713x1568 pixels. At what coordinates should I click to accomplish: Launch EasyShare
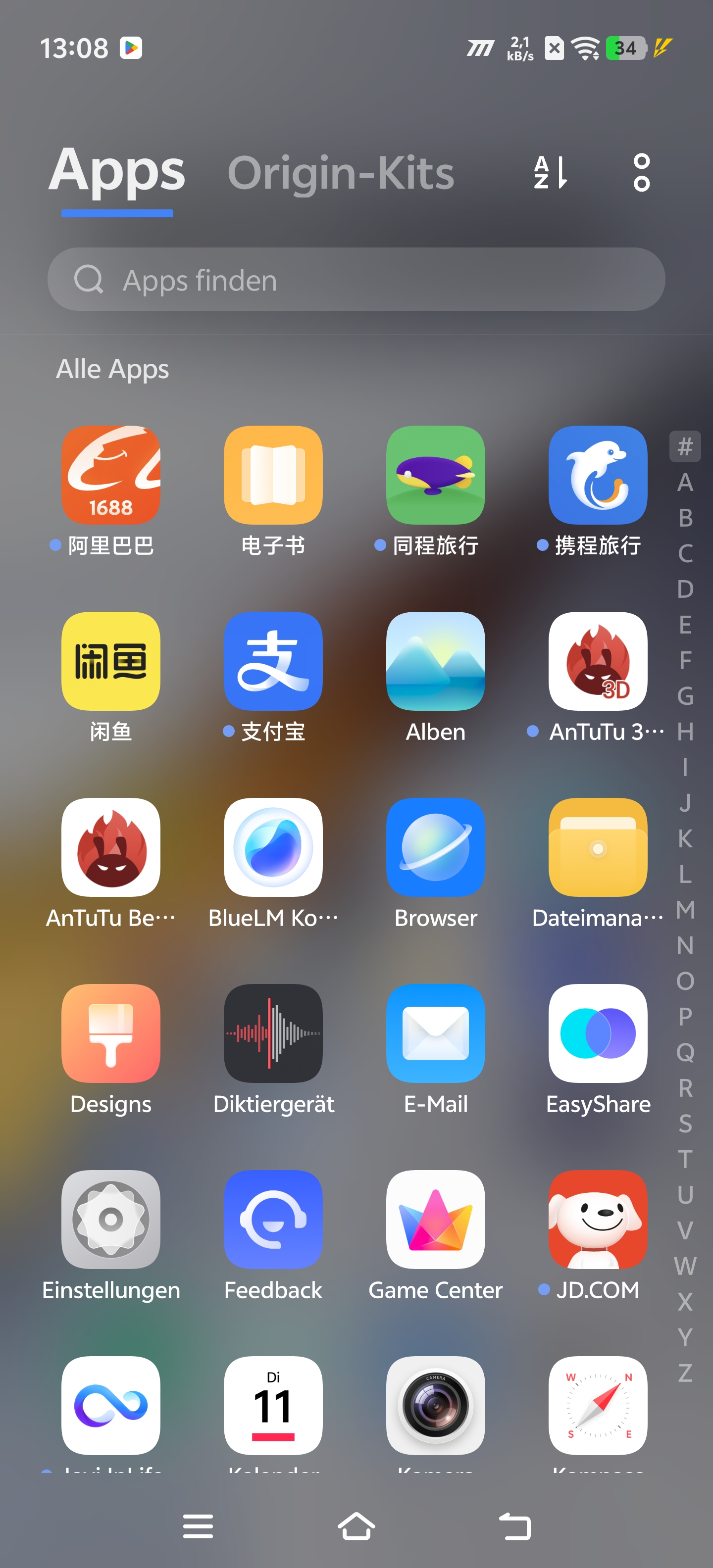click(x=597, y=1033)
